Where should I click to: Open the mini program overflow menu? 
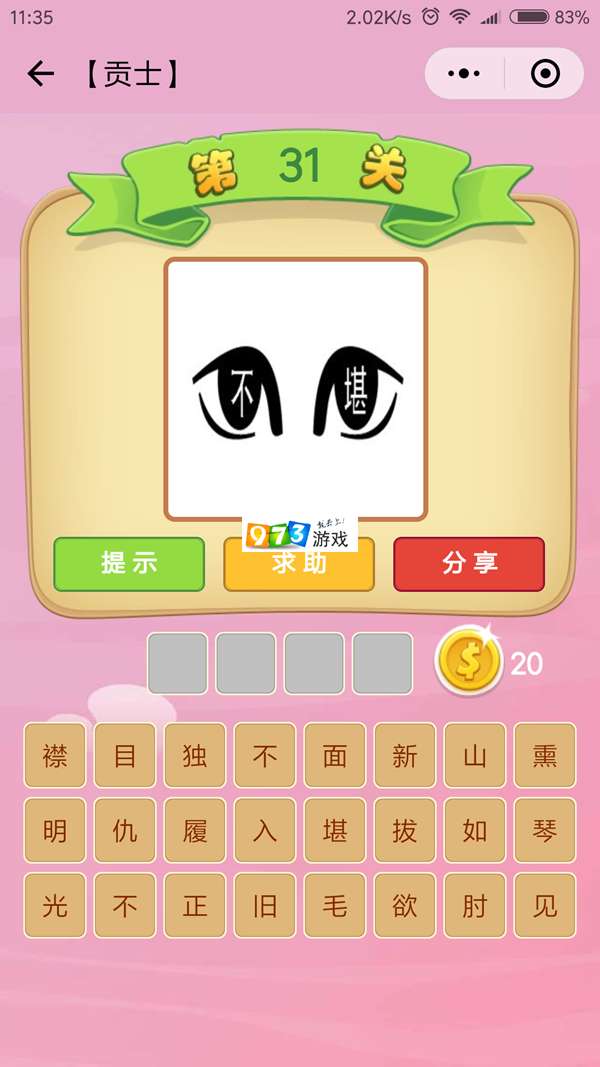tap(464, 74)
